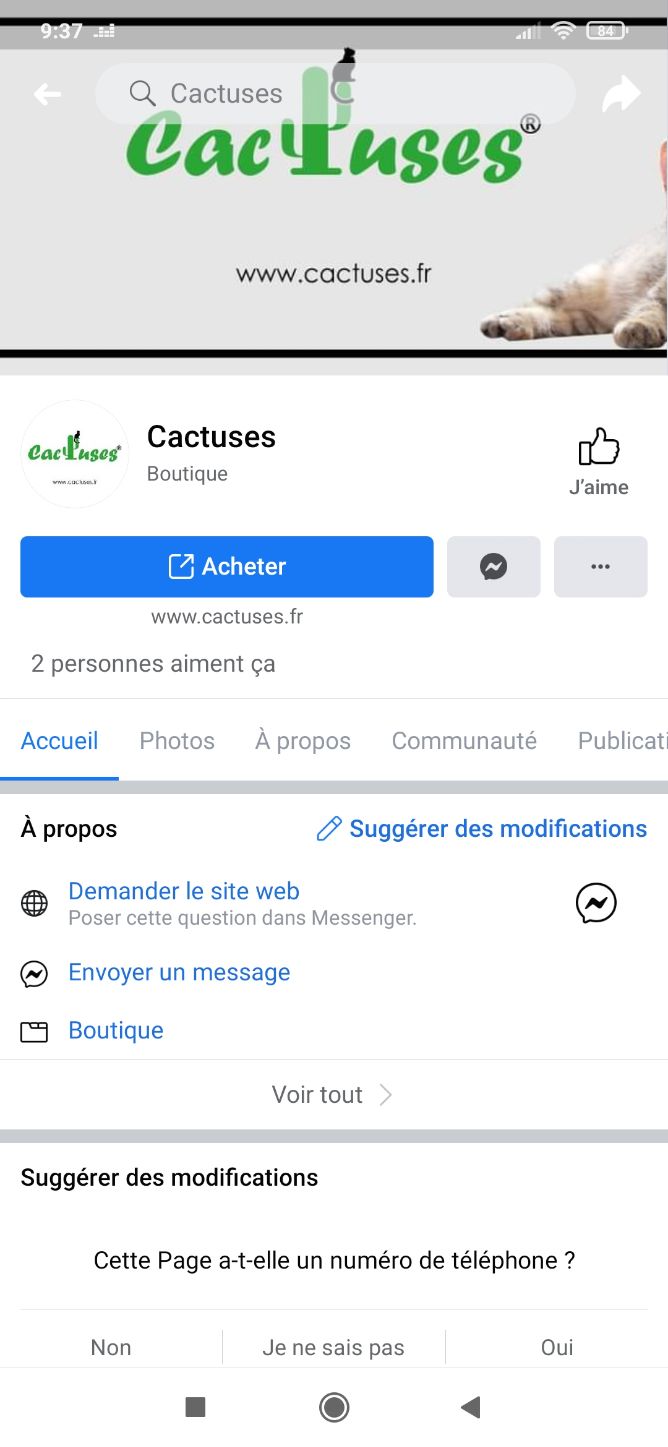Switch to the À propos tab

click(x=303, y=741)
